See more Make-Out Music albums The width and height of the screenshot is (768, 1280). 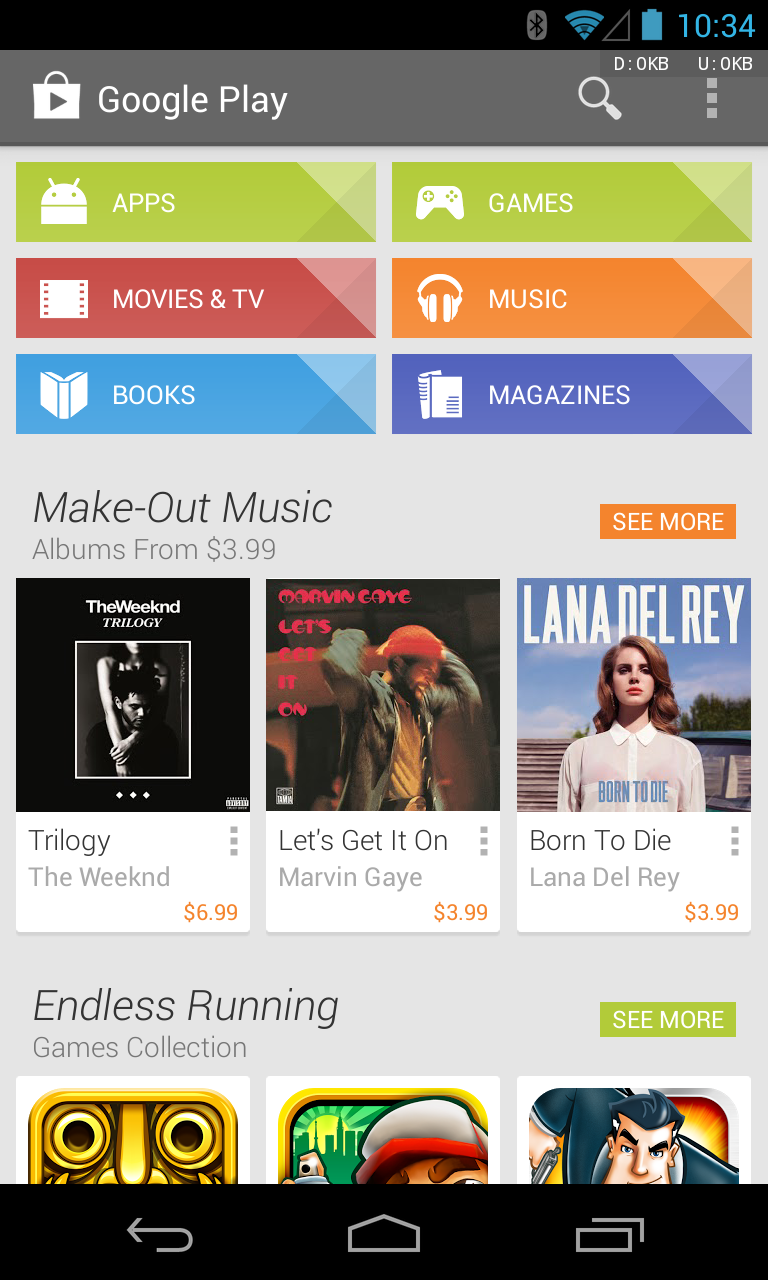667,522
